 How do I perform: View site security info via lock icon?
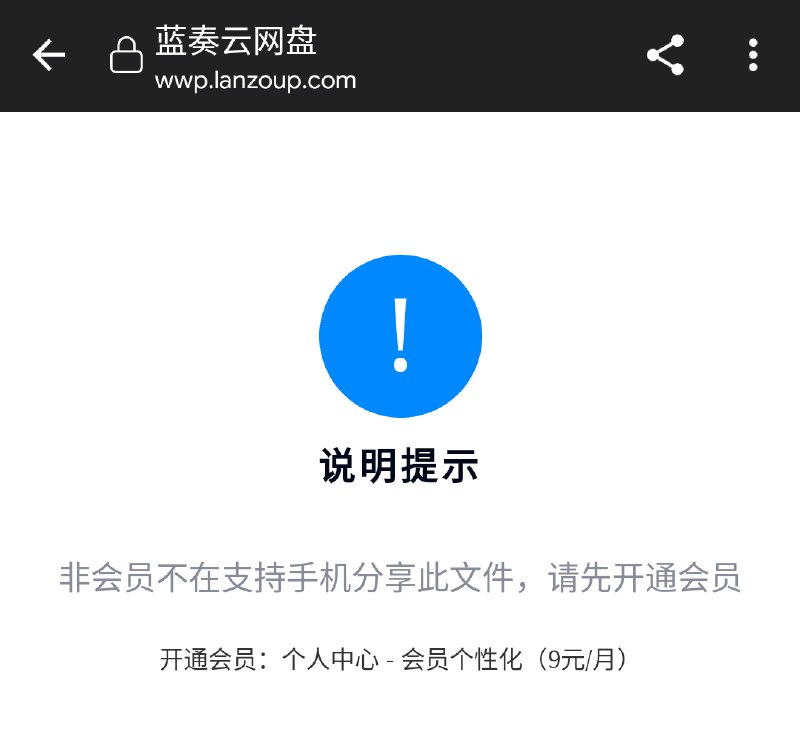pyautogui.click(x=126, y=56)
